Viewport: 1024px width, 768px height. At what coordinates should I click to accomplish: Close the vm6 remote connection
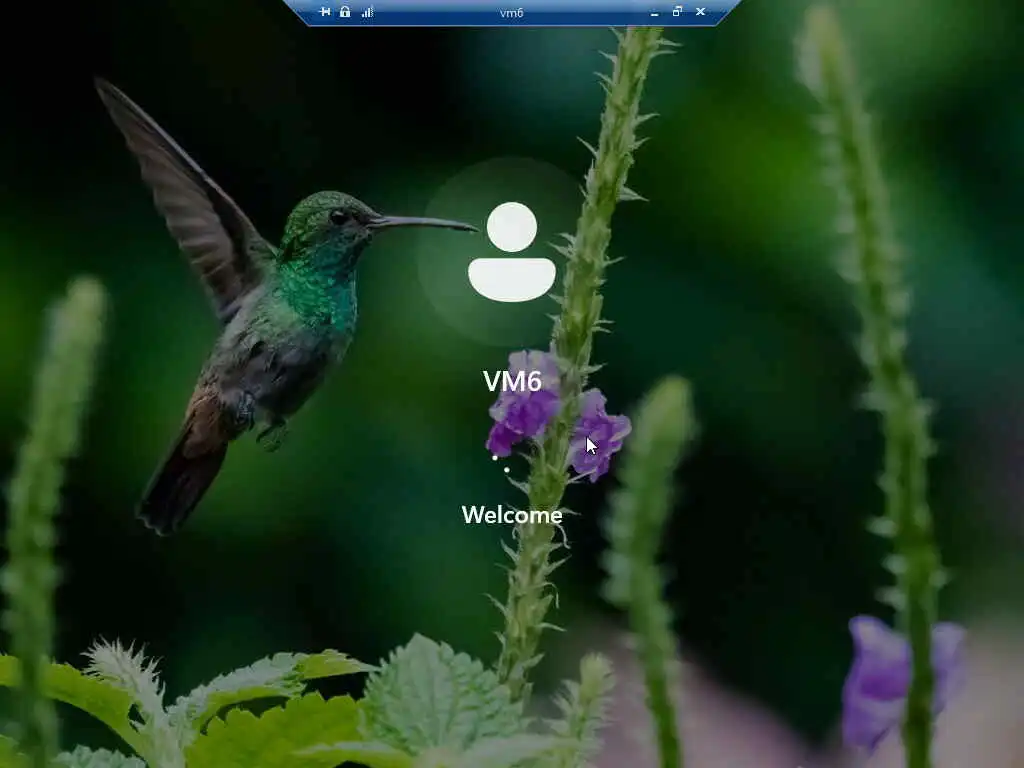point(700,12)
